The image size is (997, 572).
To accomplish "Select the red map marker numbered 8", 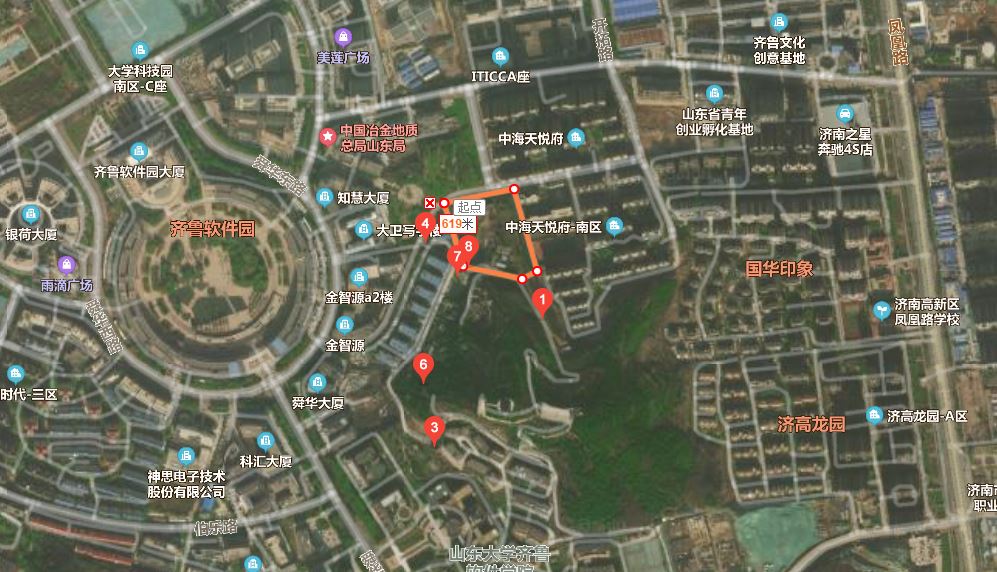I will [469, 248].
